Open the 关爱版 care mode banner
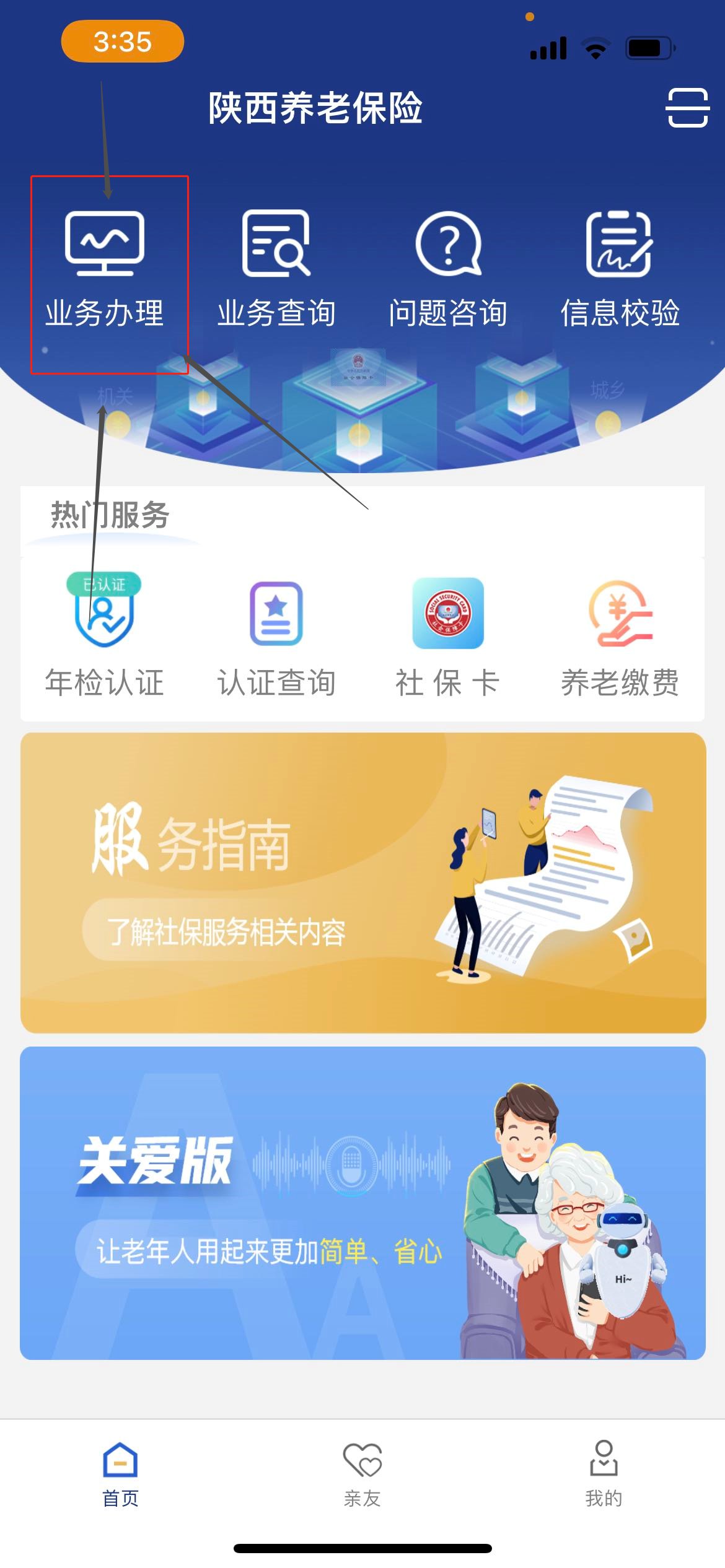 pyautogui.click(x=363, y=1203)
